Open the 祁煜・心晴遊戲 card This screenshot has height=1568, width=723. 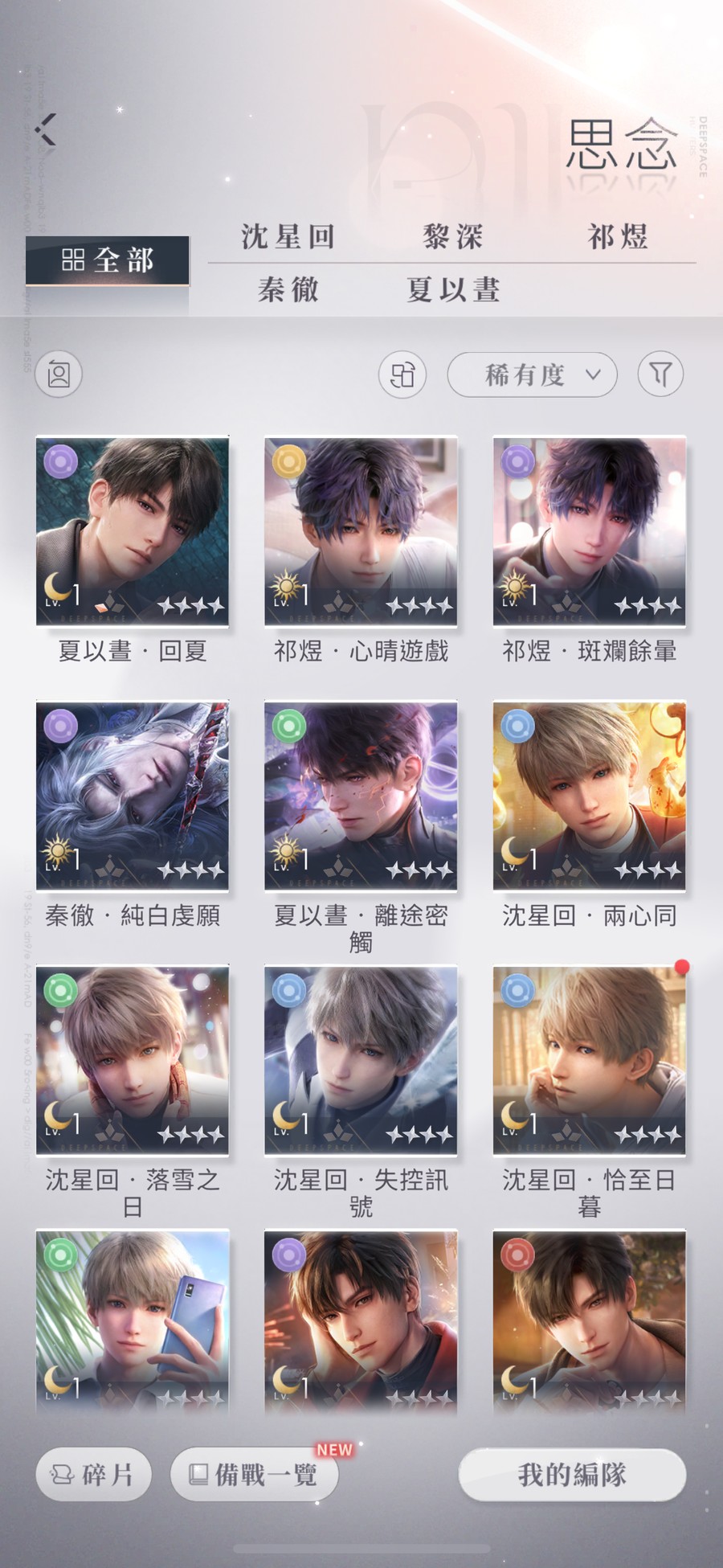[x=361, y=531]
